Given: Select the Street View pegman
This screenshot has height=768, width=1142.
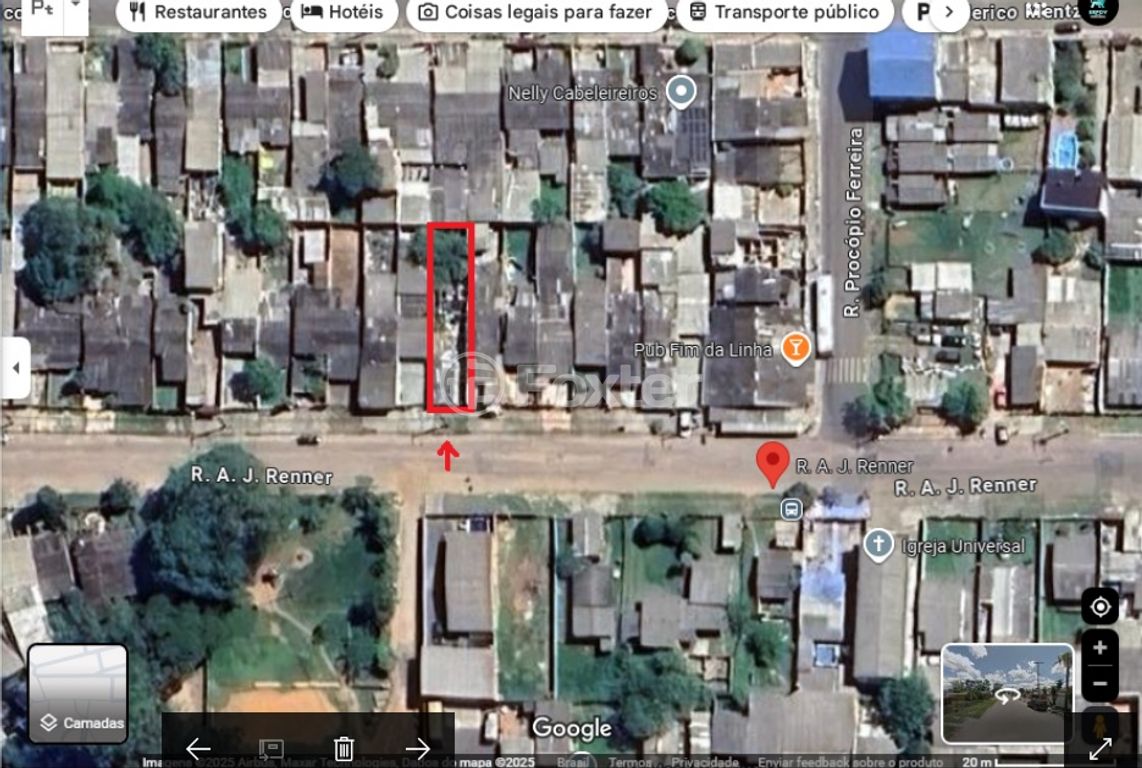Looking at the screenshot, I should 1099,725.
